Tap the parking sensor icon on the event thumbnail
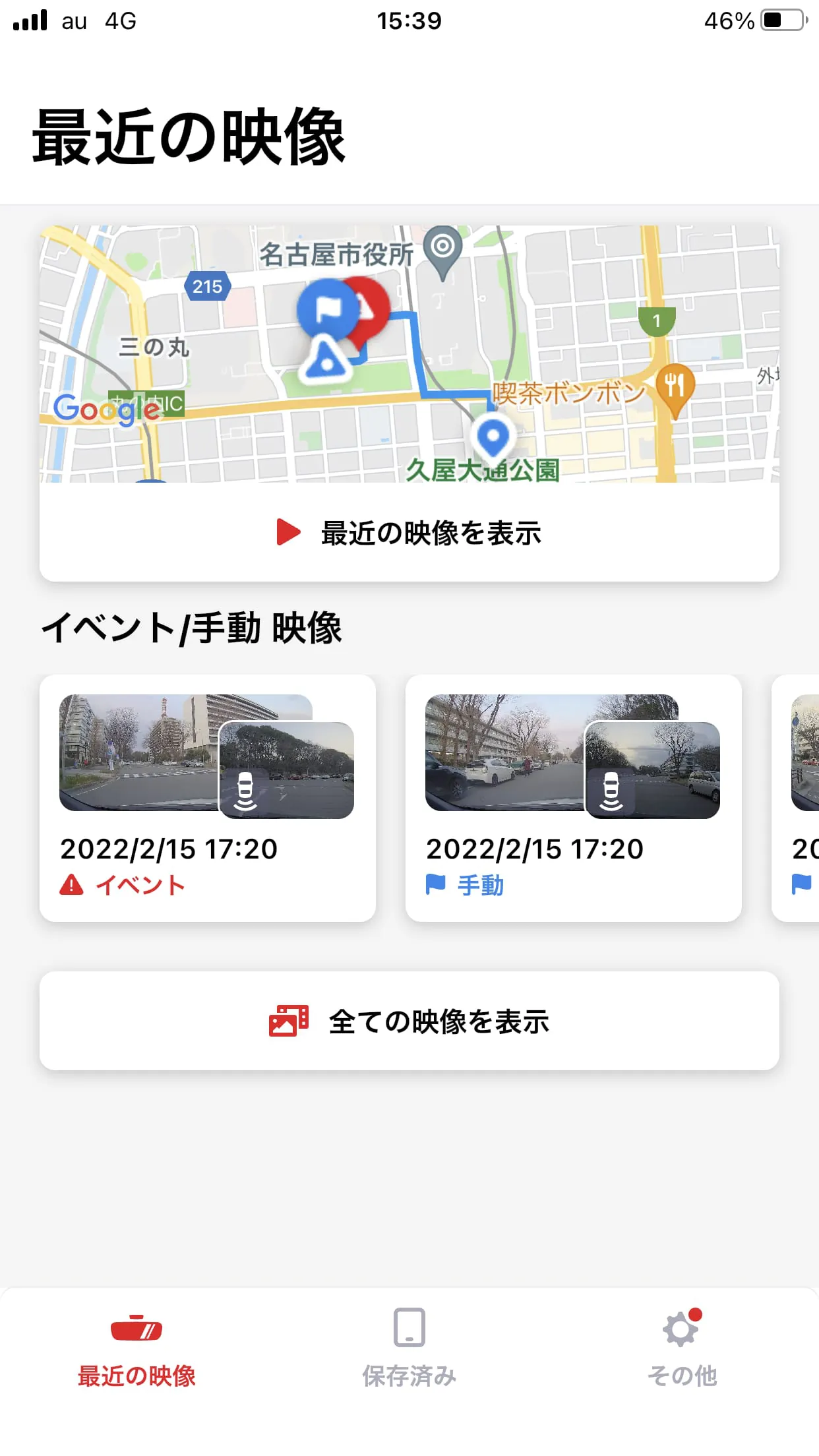 click(244, 789)
